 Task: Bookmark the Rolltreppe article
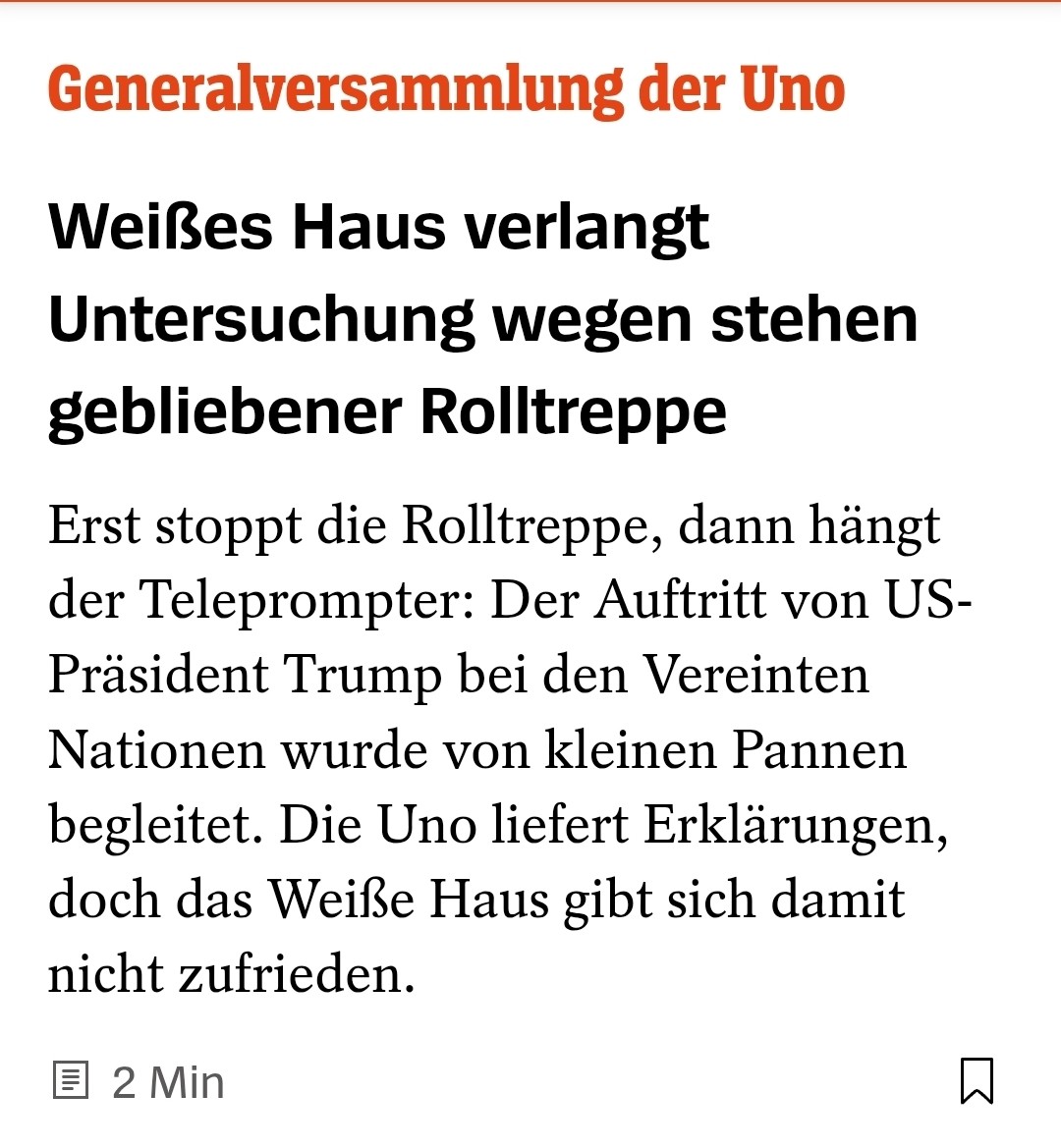[976, 1080]
